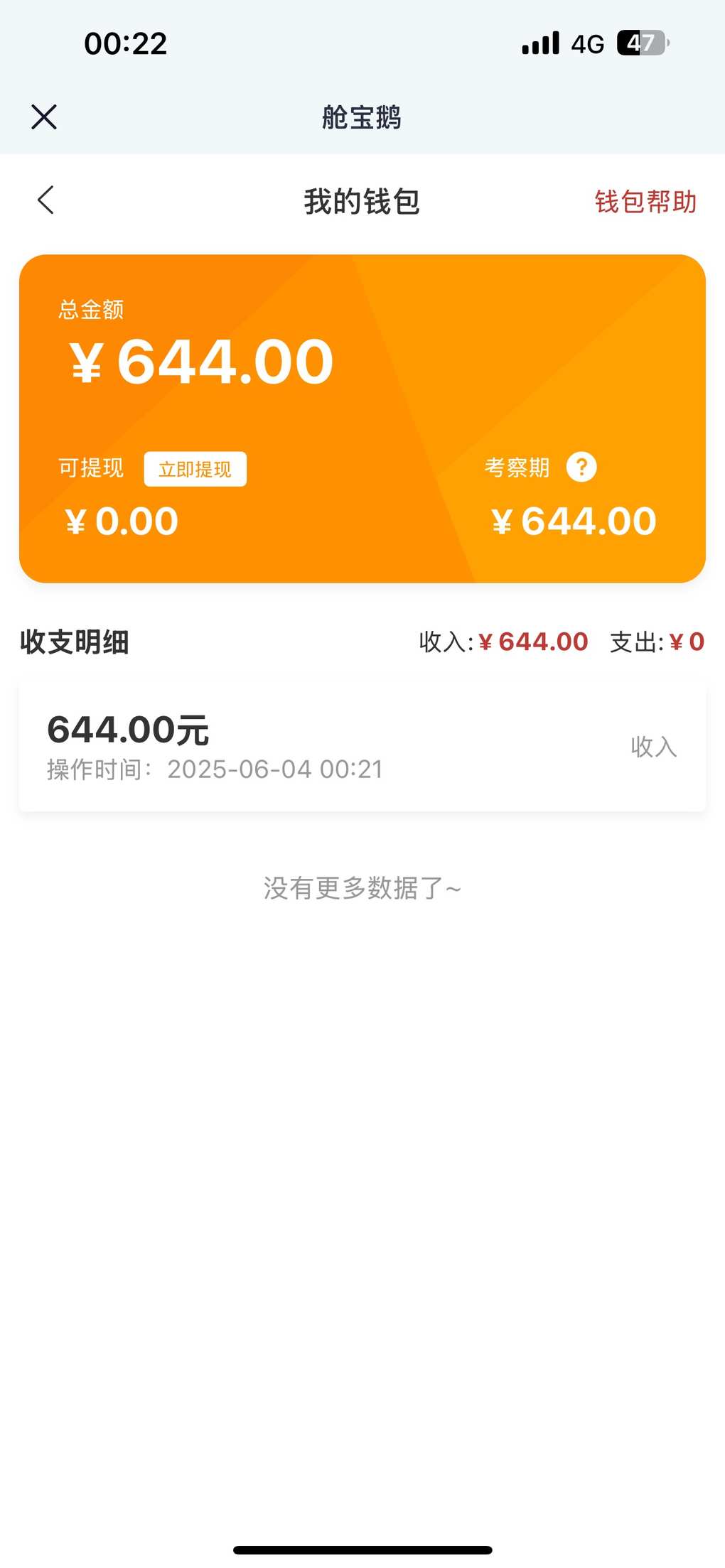Screen dimensions: 725x1568
Task: Close the 舱宝鹅 mini program
Action: 44,117
